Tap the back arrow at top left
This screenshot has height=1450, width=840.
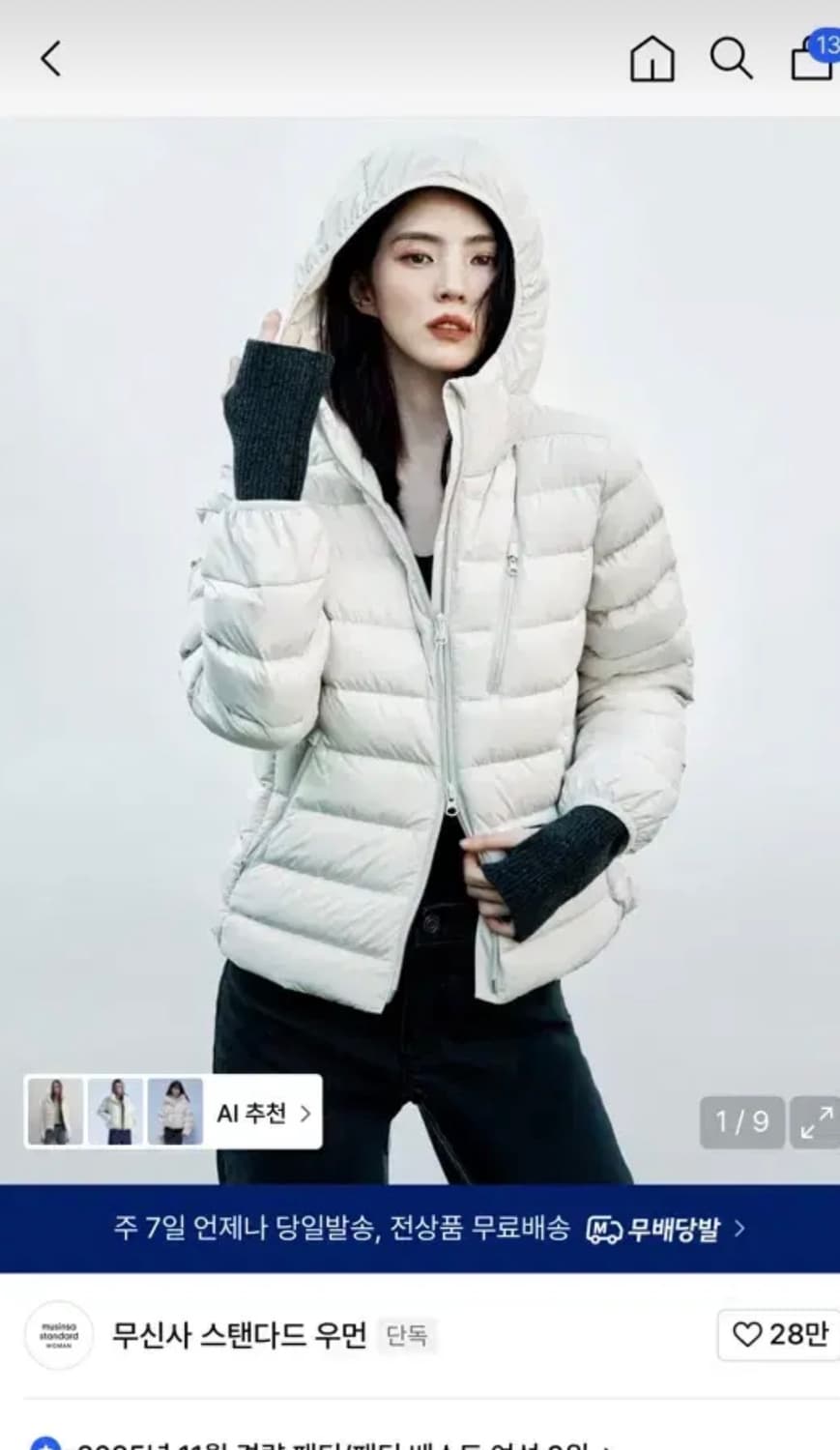(50, 58)
